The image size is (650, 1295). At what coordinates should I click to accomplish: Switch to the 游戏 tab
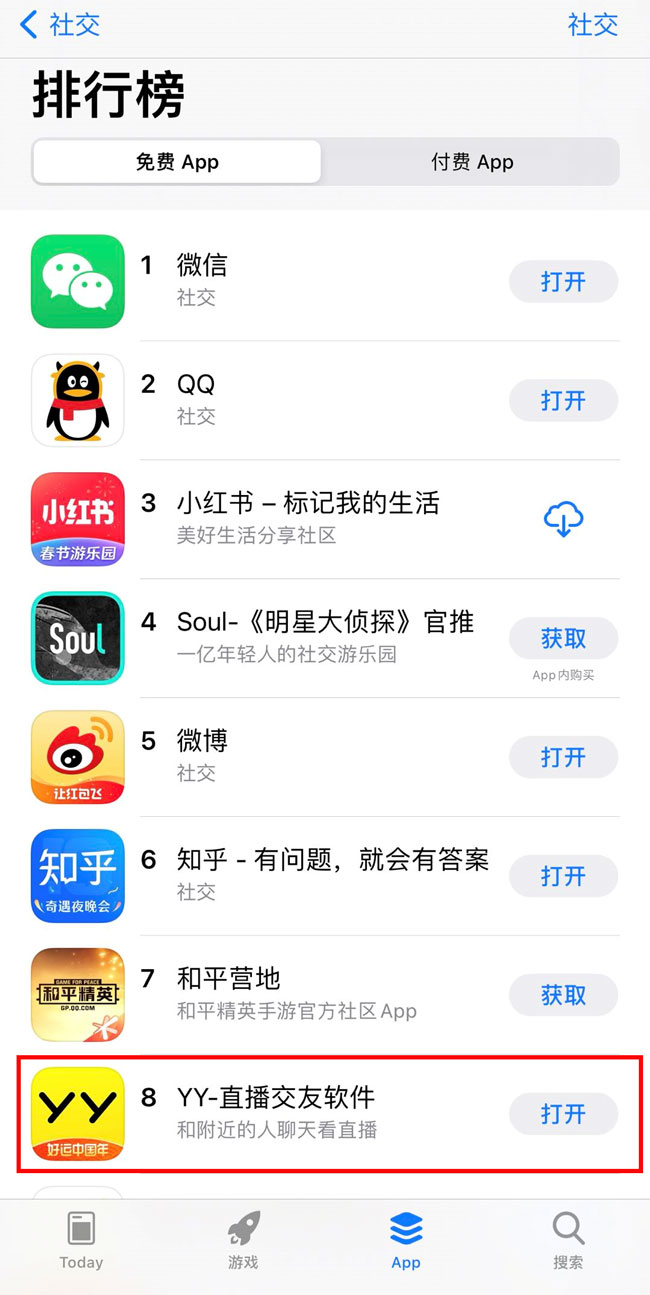243,1240
